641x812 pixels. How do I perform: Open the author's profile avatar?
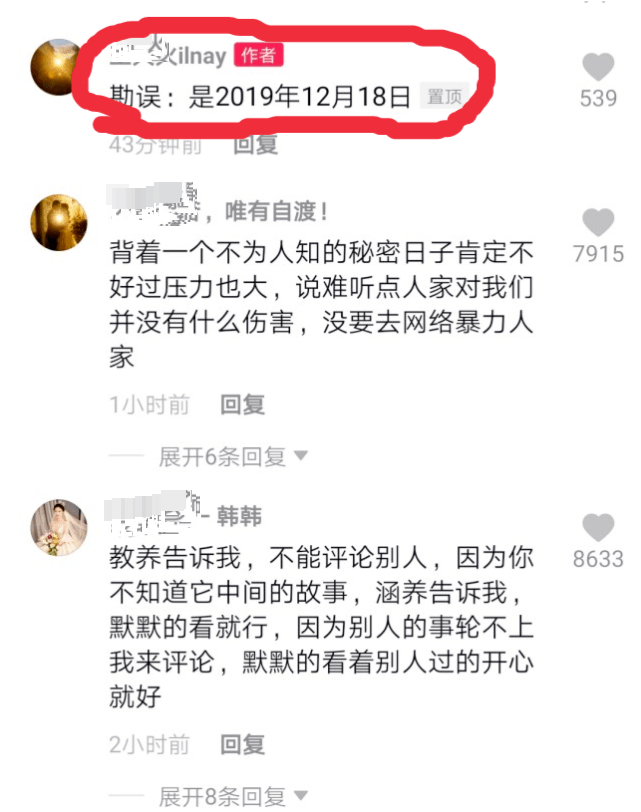[x=59, y=67]
